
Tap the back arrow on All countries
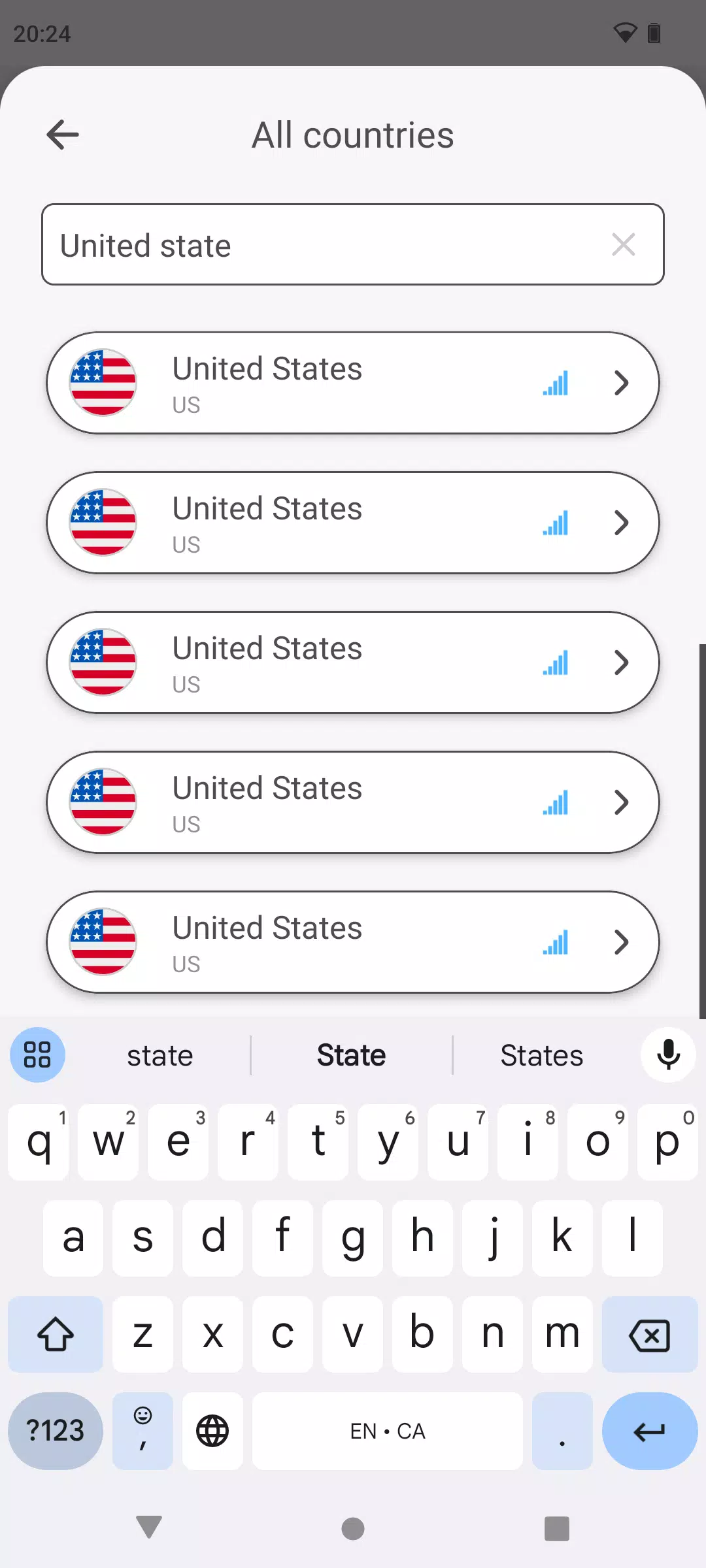(x=62, y=135)
